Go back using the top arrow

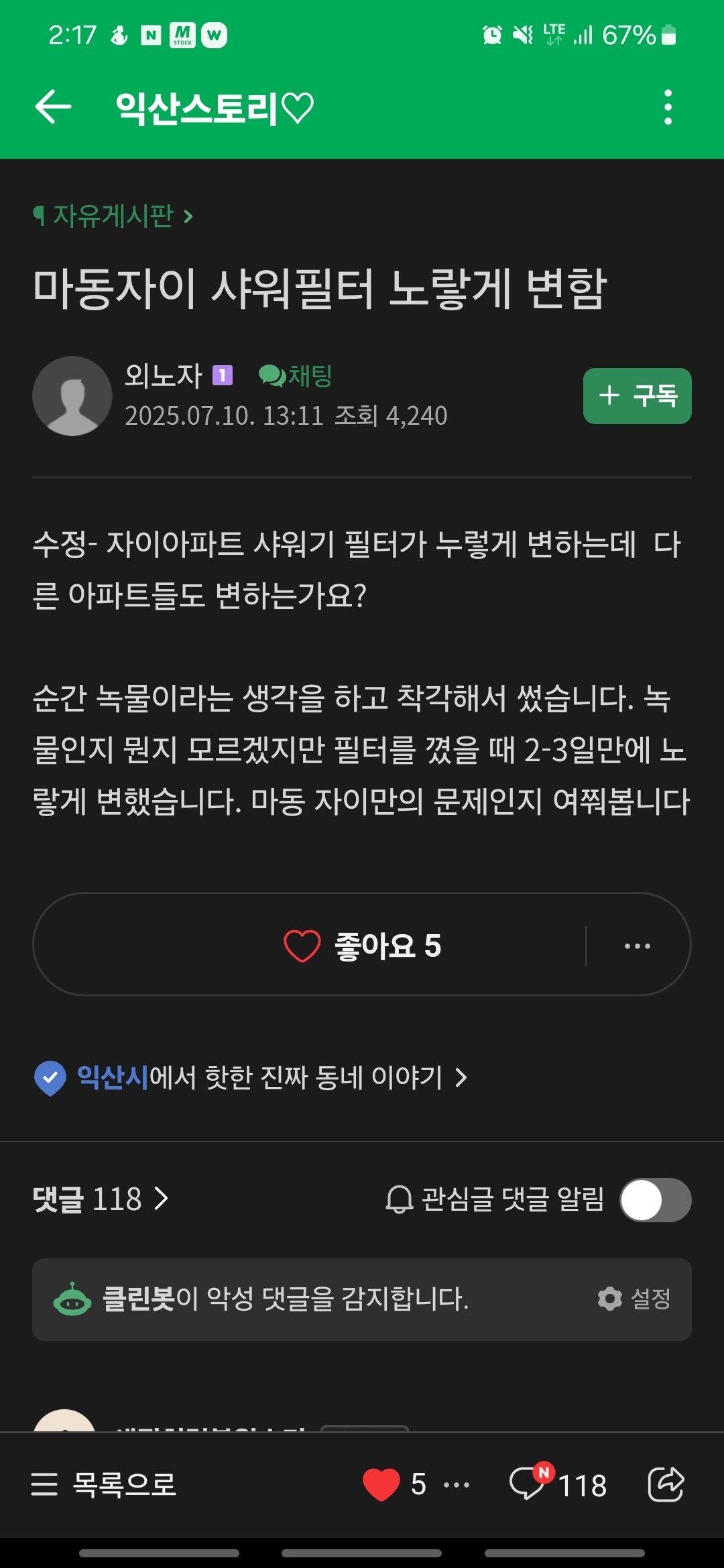[53, 107]
